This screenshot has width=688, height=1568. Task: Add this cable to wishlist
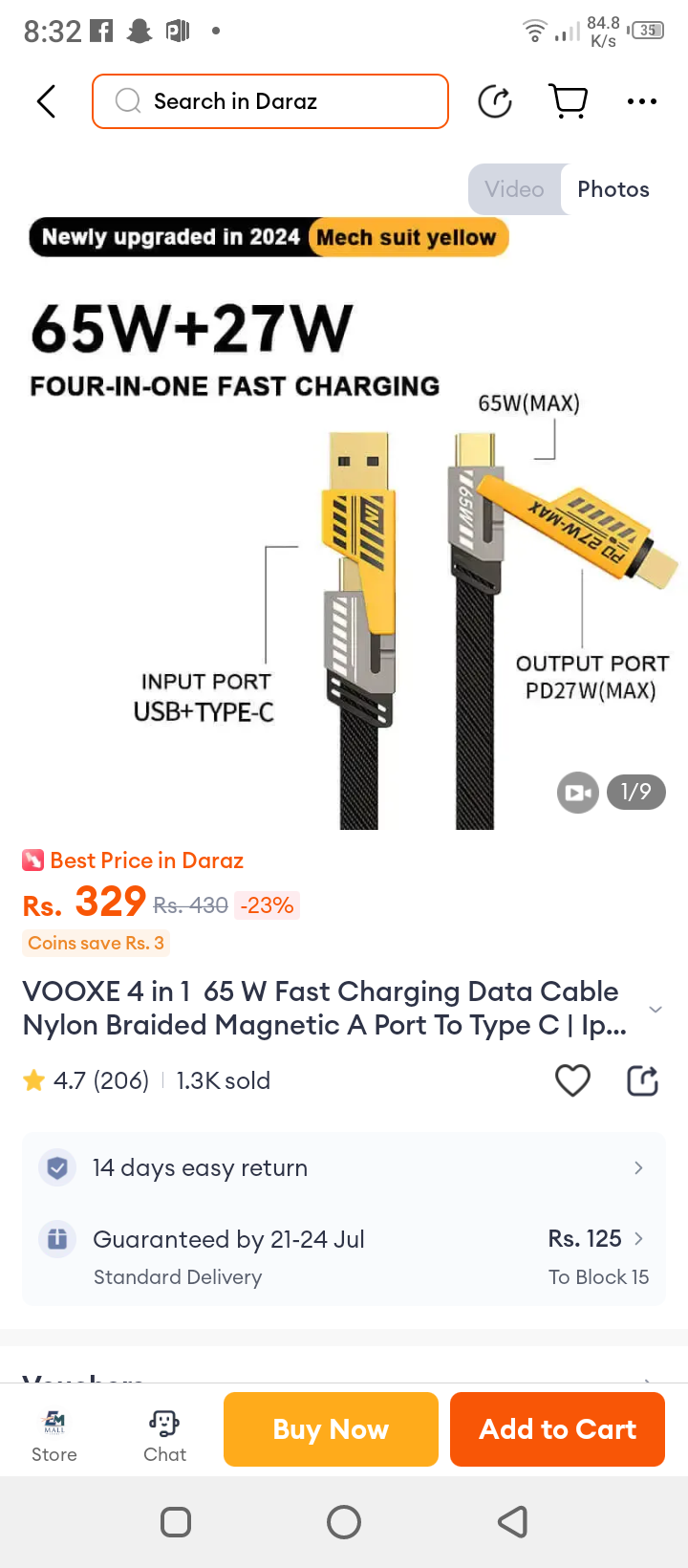point(572,1081)
